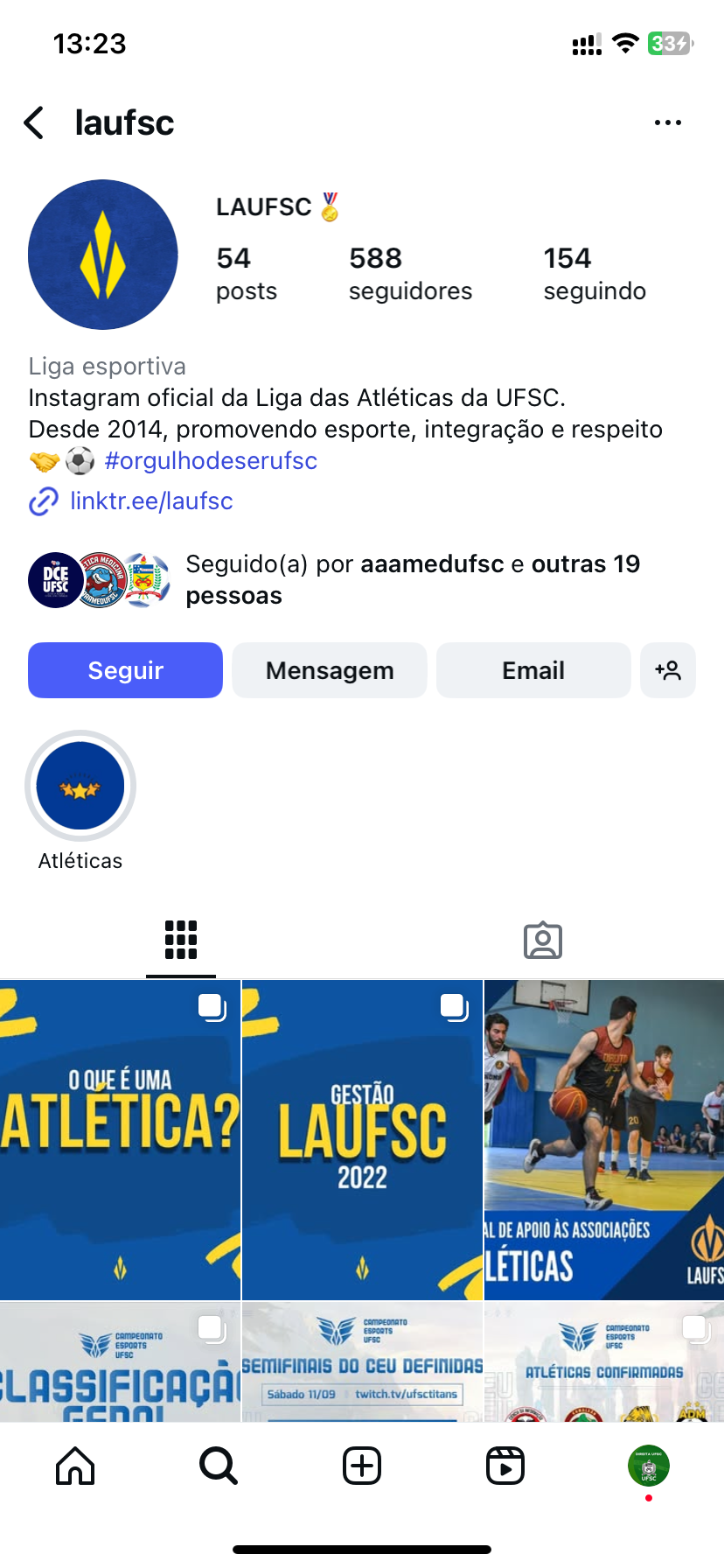Open the three-dot options menu

[x=667, y=123]
